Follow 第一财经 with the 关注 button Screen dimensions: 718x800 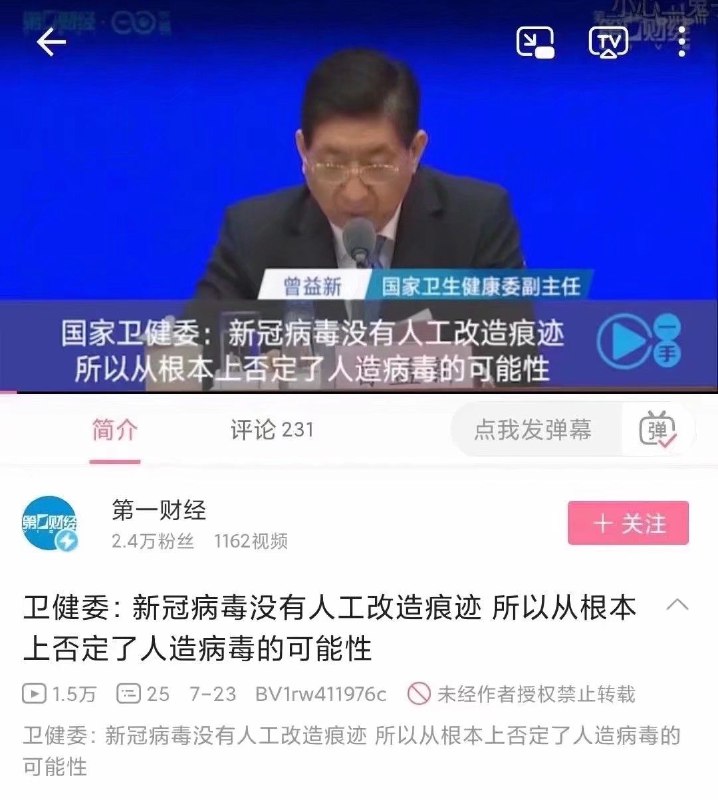click(x=628, y=523)
